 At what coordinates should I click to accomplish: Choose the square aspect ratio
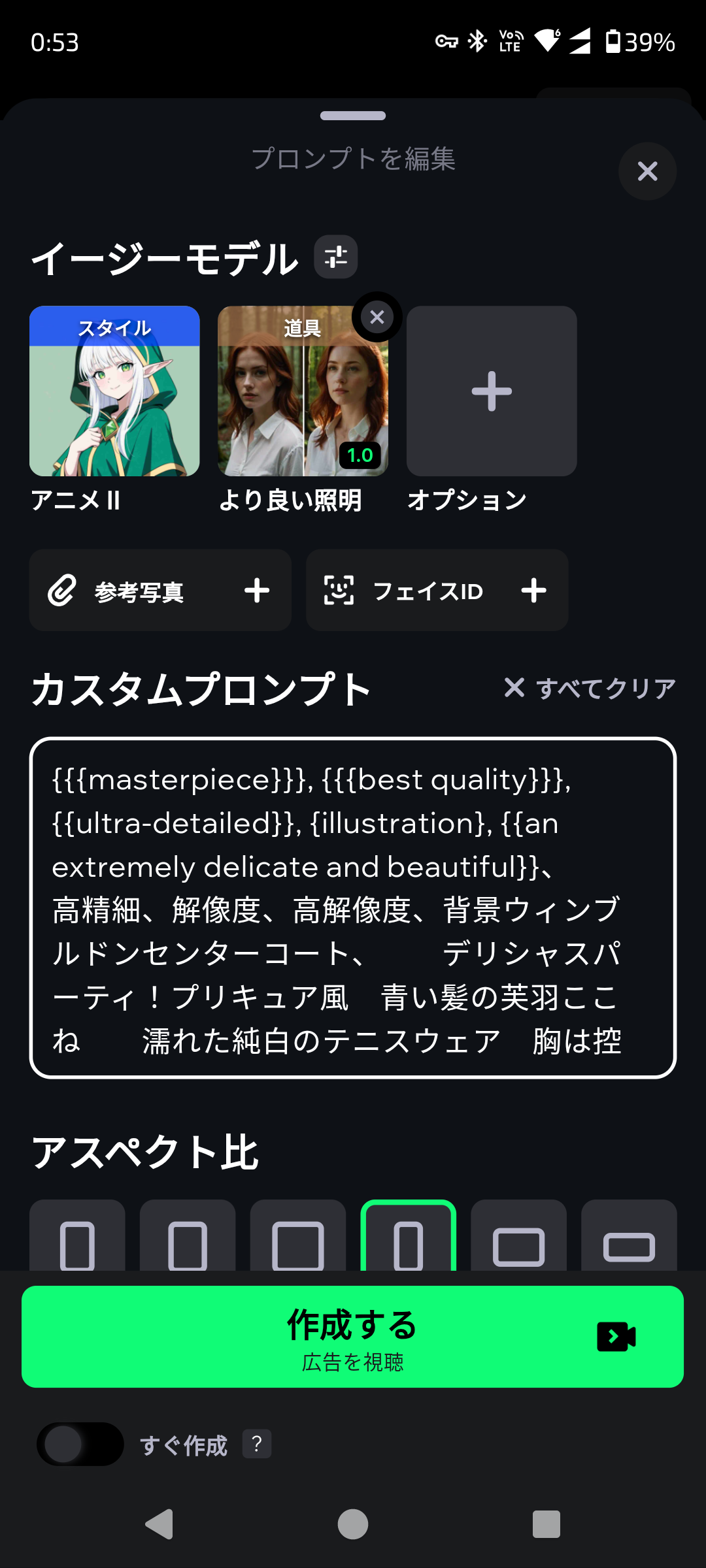point(298,1236)
